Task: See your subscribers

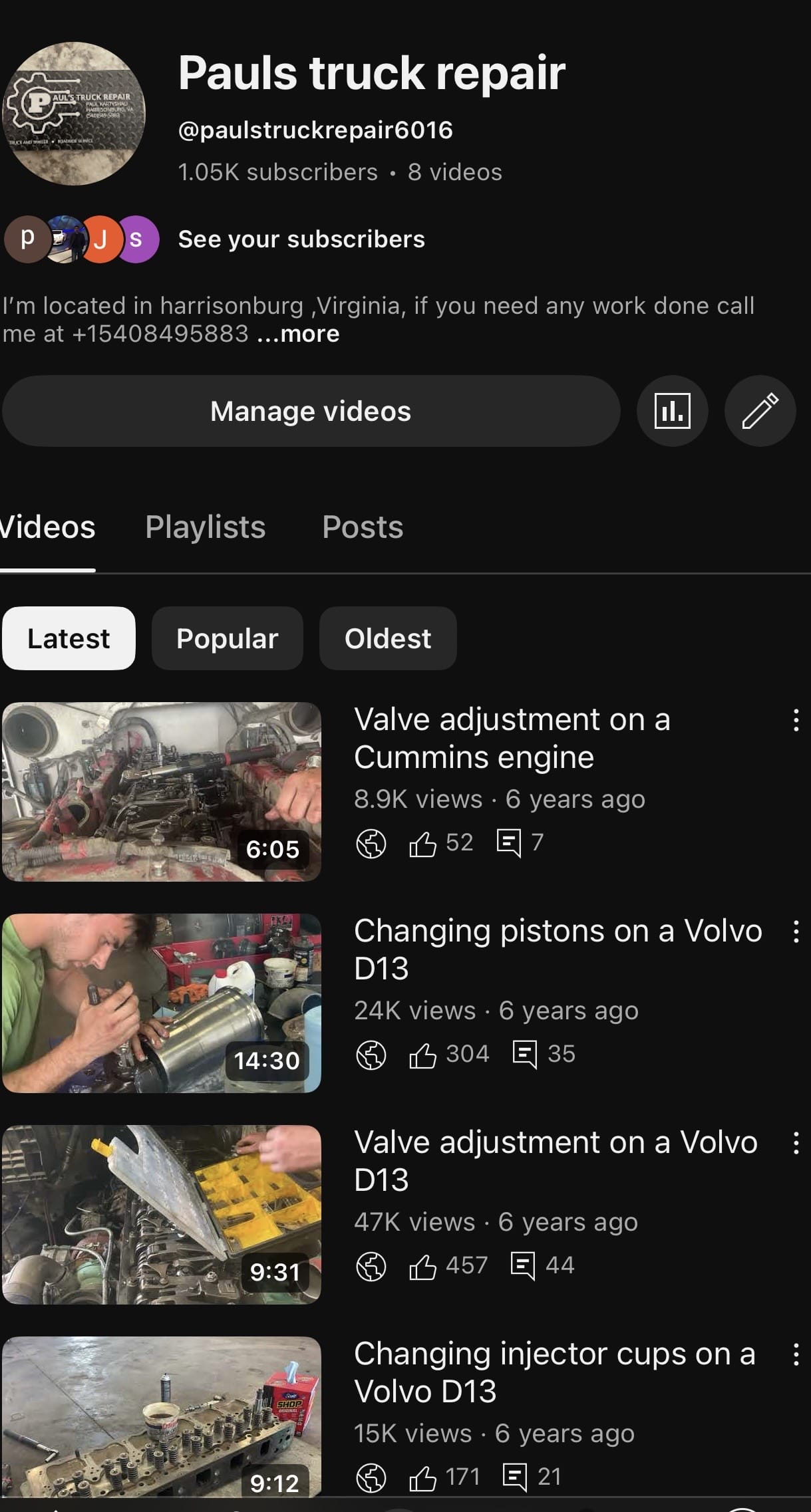Action: (x=301, y=239)
